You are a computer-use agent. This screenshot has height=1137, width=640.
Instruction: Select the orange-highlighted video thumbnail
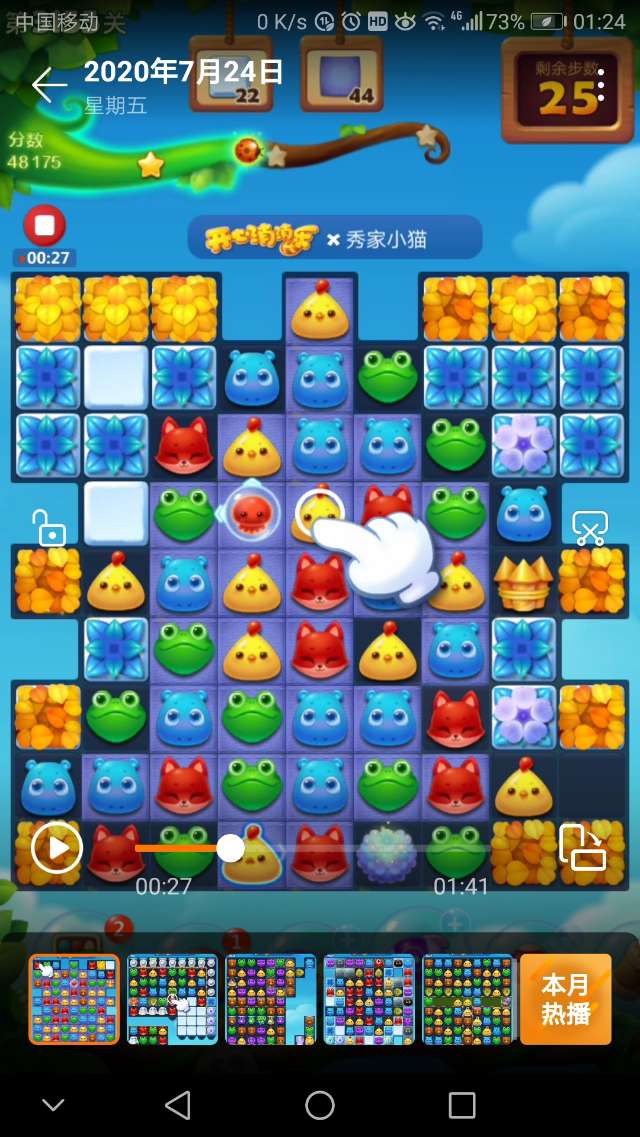(x=74, y=999)
